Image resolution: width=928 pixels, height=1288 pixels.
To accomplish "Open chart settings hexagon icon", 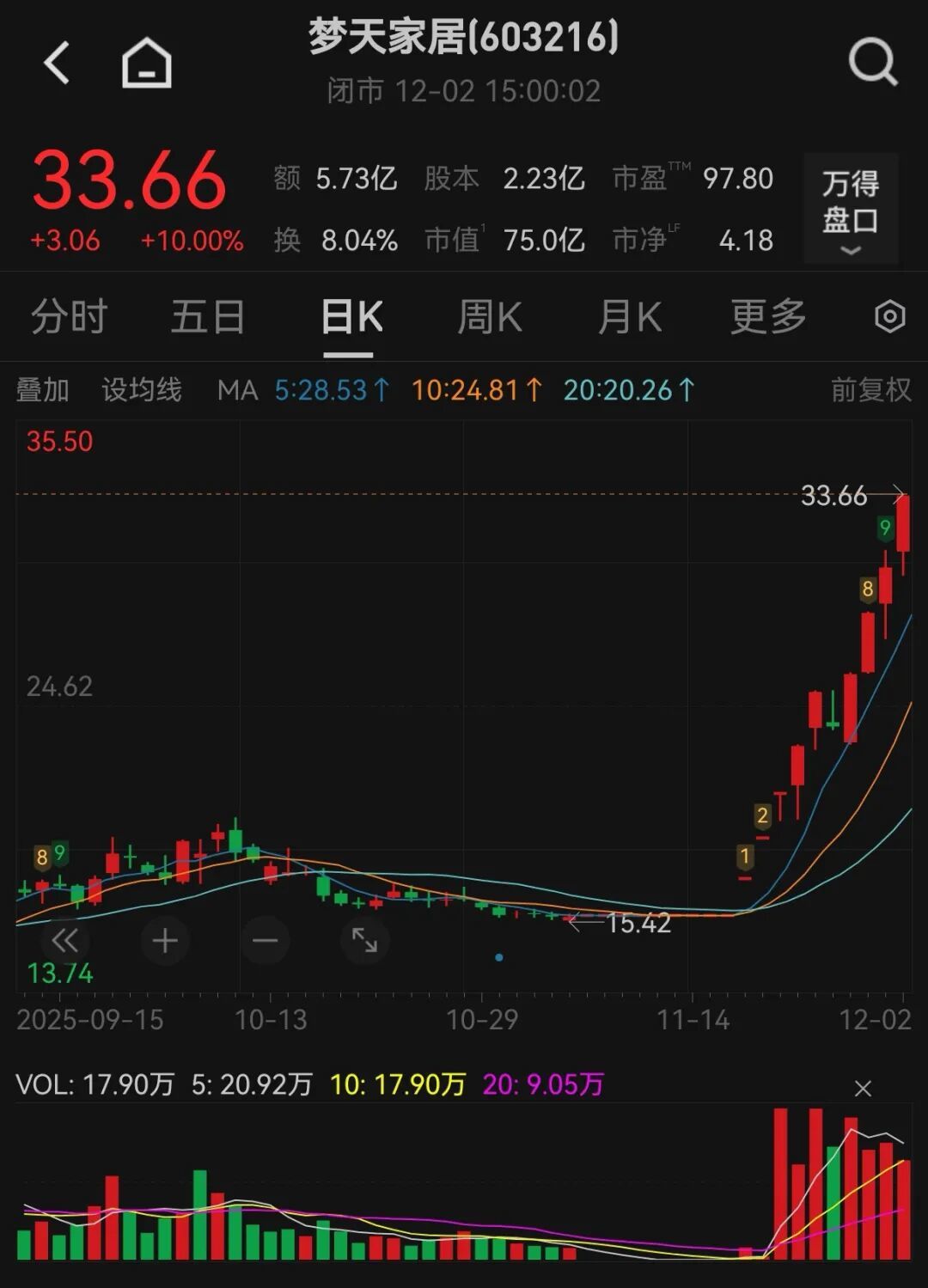I will coord(889,317).
